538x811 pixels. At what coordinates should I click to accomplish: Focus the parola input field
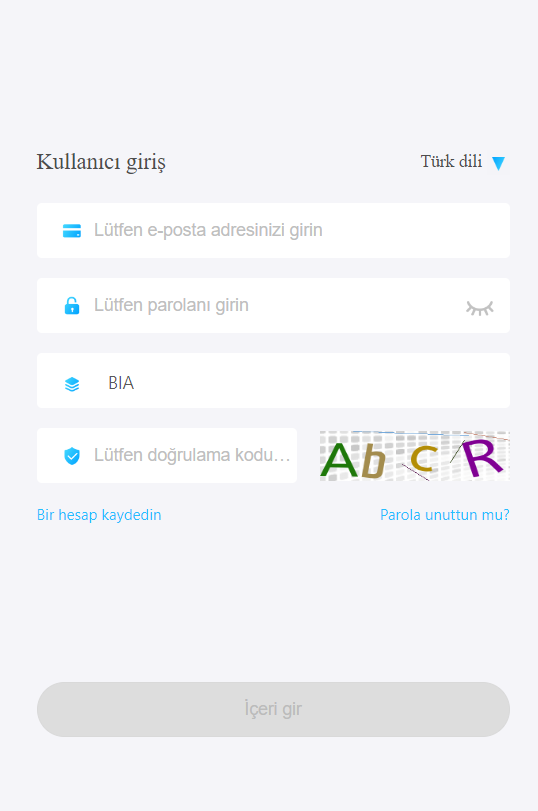click(x=273, y=305)
